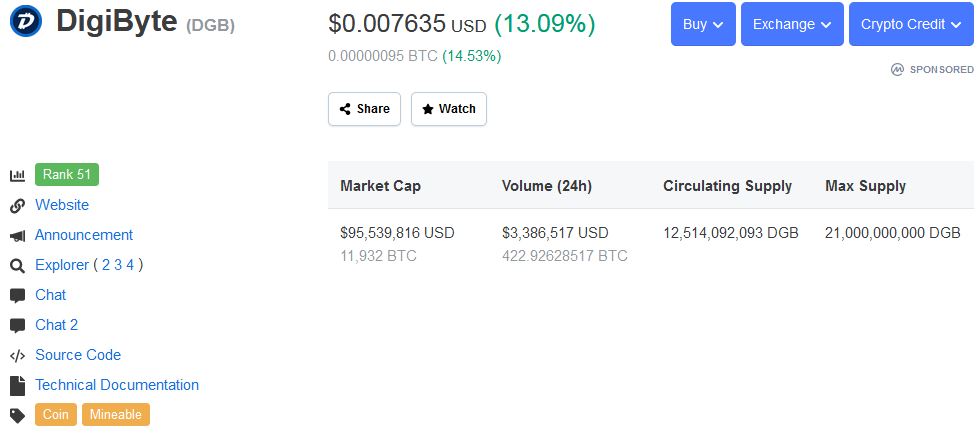Expand the Exchange dropdown
Viewport: 979px width, 436px height.
(793, 24)
